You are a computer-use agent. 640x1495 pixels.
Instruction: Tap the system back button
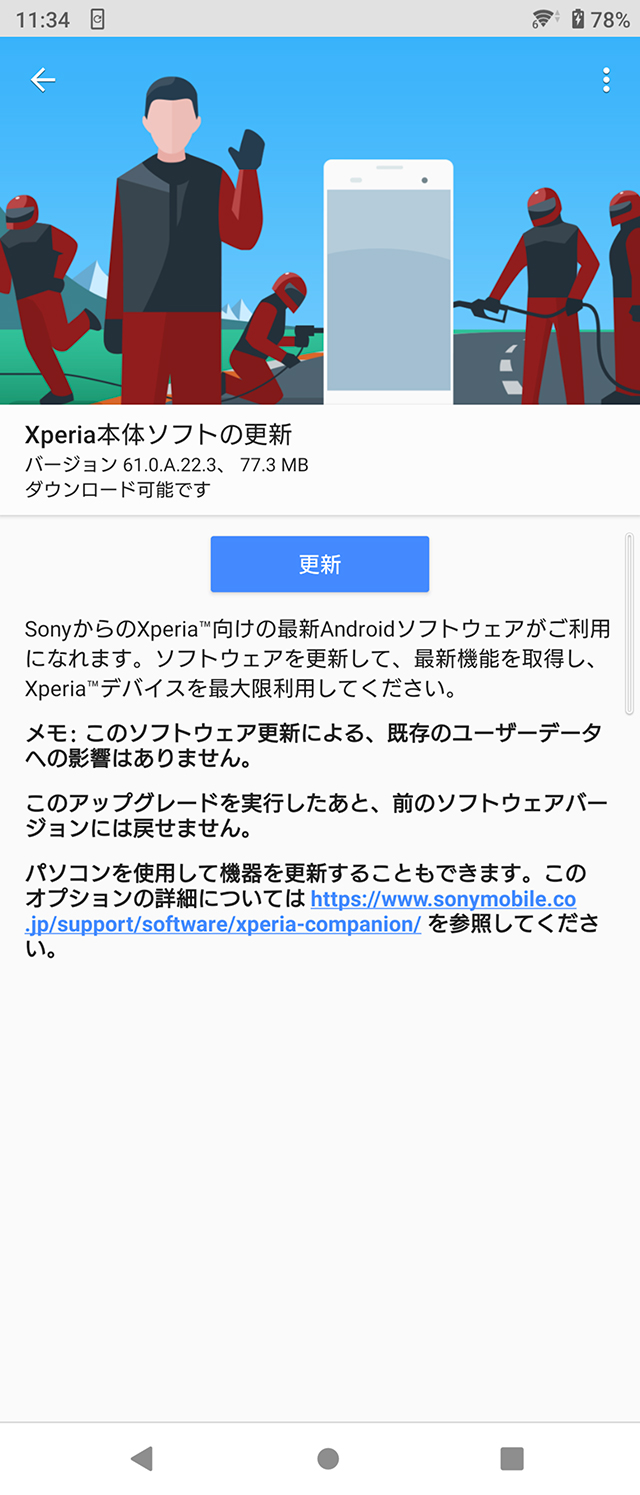click(142, 1458)
